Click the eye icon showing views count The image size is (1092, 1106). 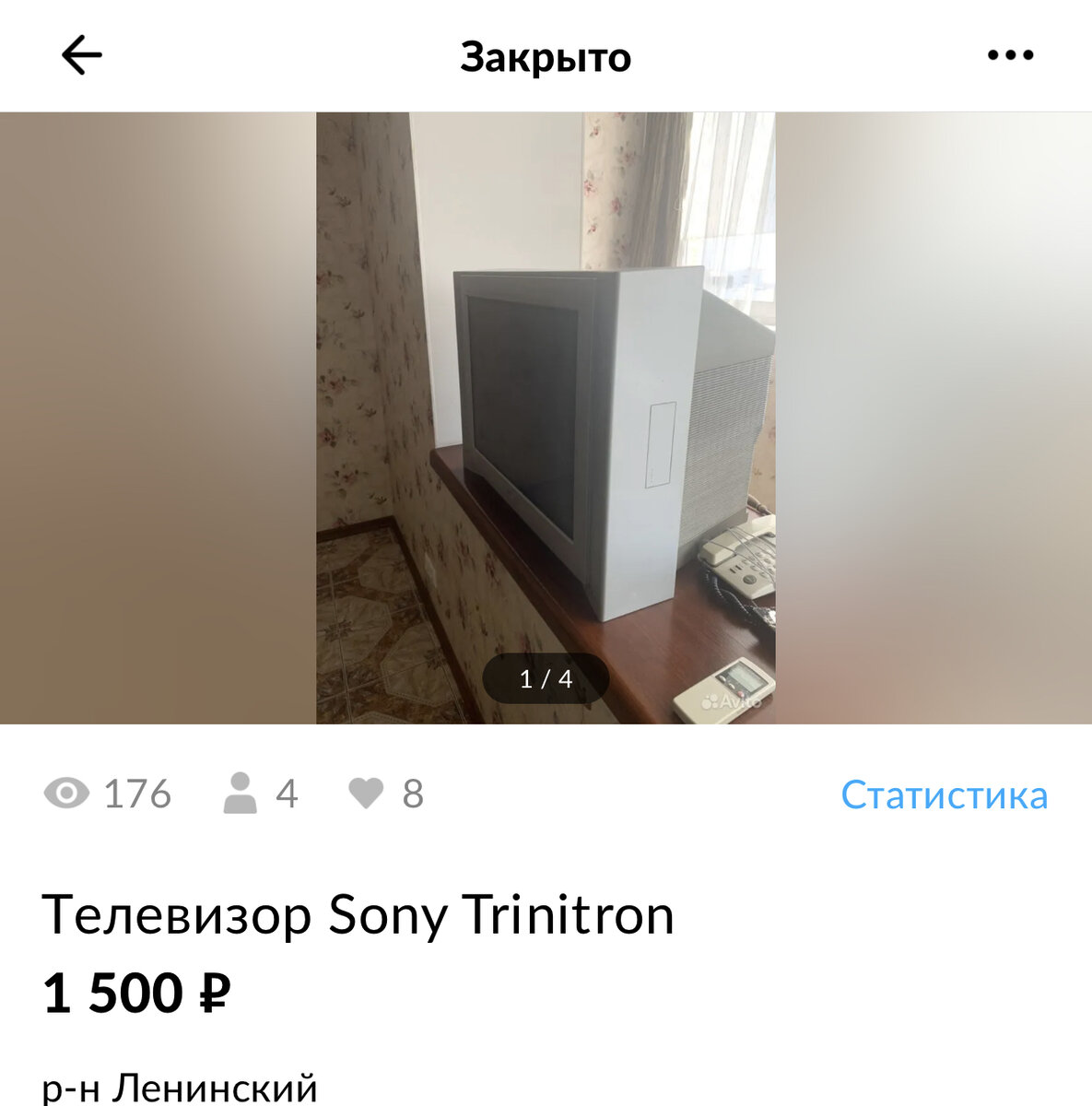(66, 792)
